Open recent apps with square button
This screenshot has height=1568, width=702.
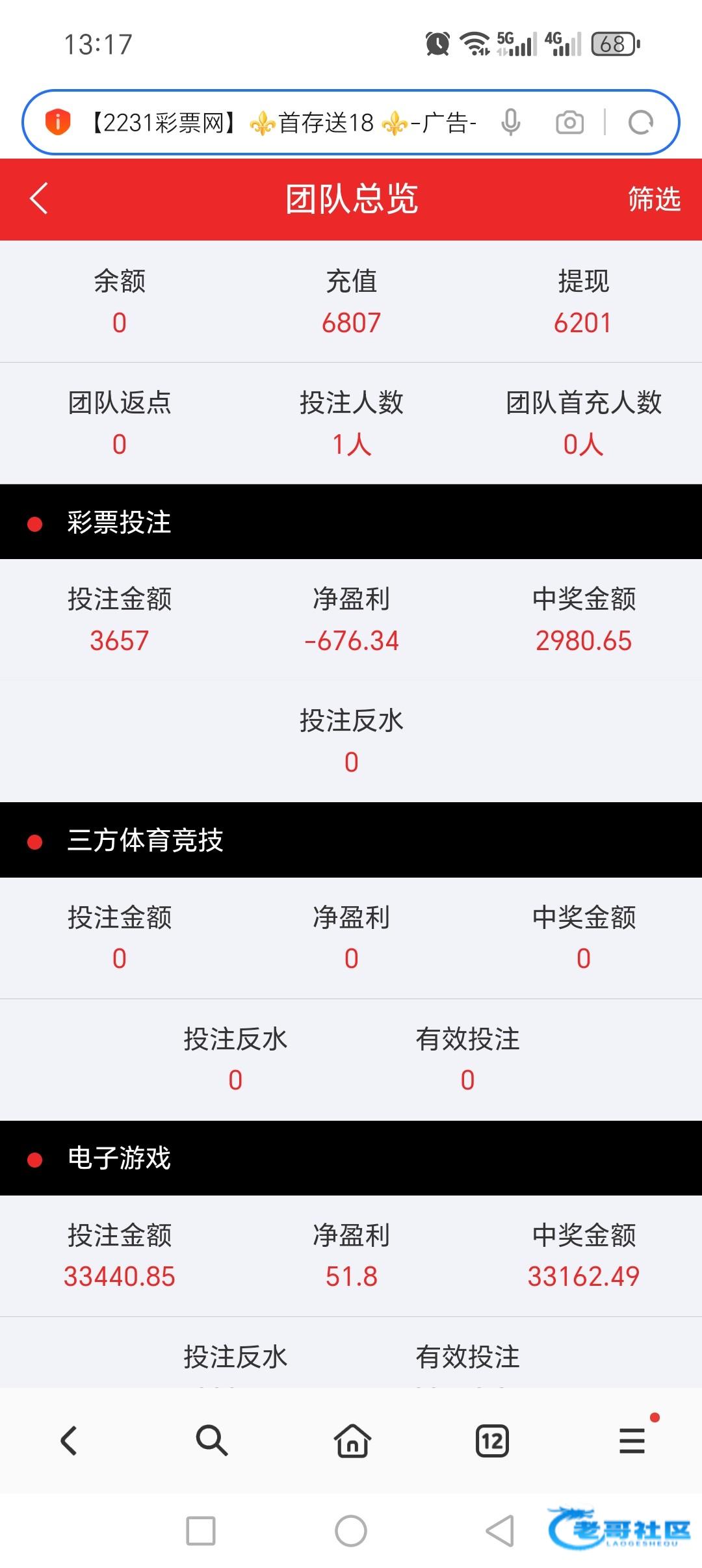tap(201, 1530)
